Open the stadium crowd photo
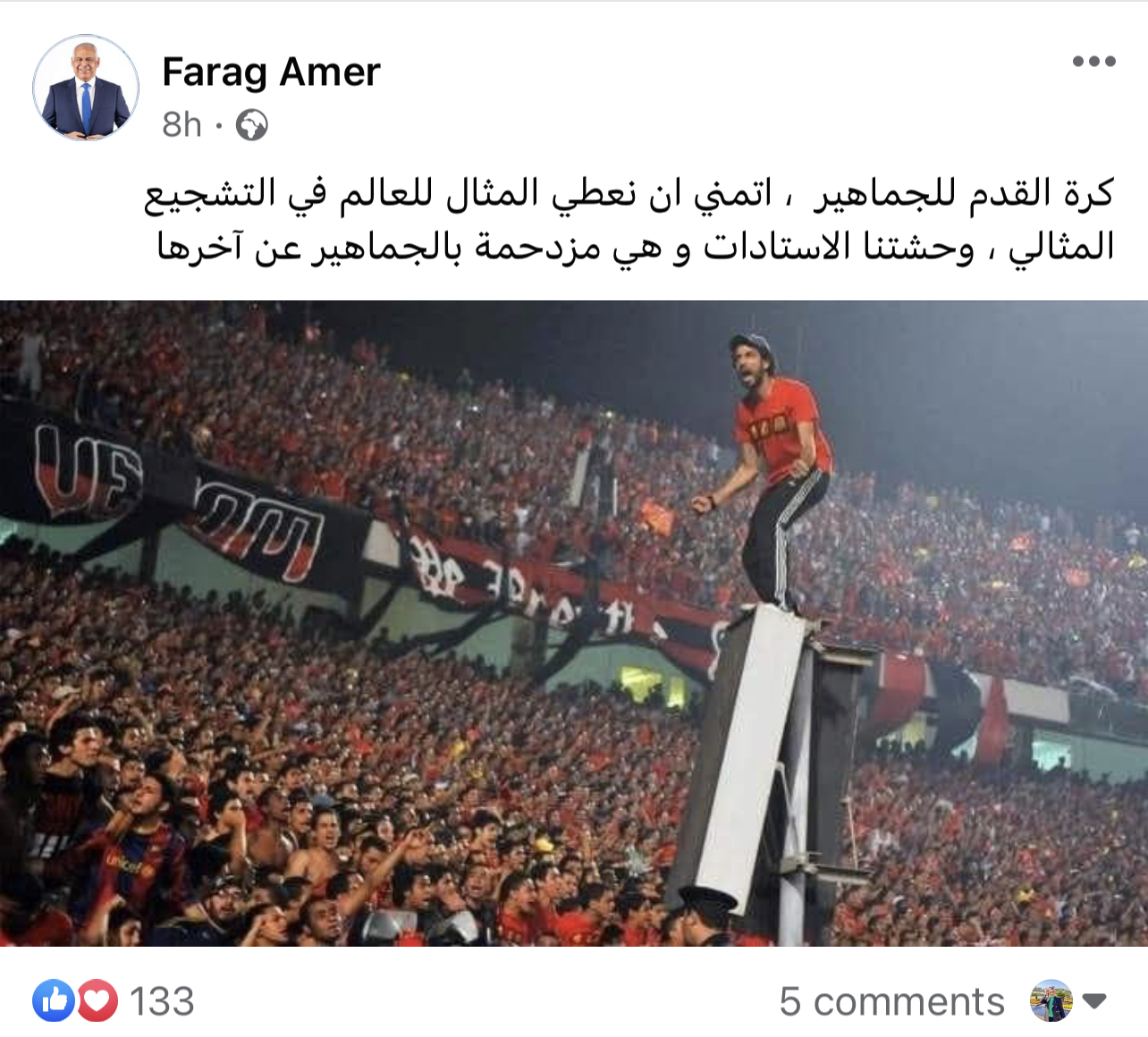The image size is (1148, 1037). (x=574, y=623)
